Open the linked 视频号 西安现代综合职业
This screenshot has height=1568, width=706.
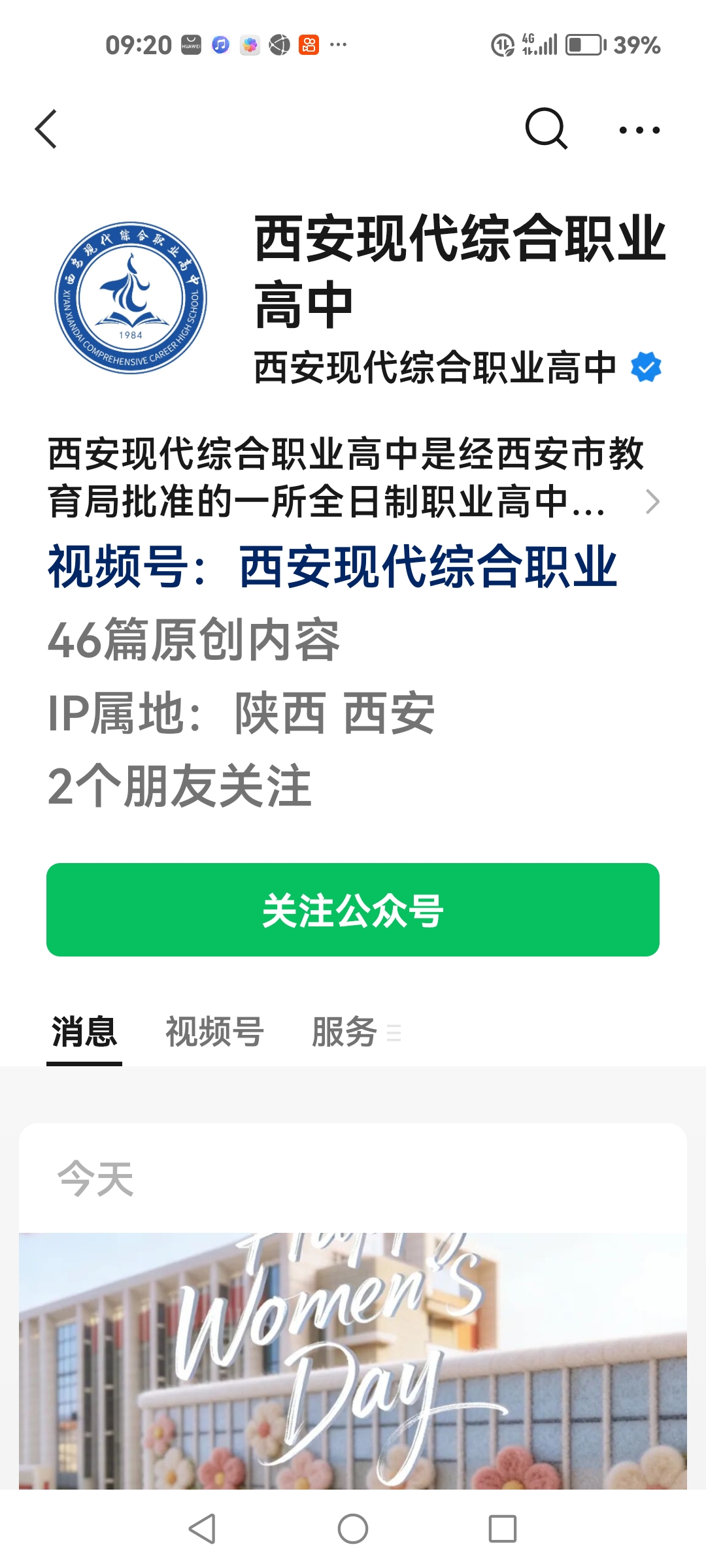click(x=332, y=567)
